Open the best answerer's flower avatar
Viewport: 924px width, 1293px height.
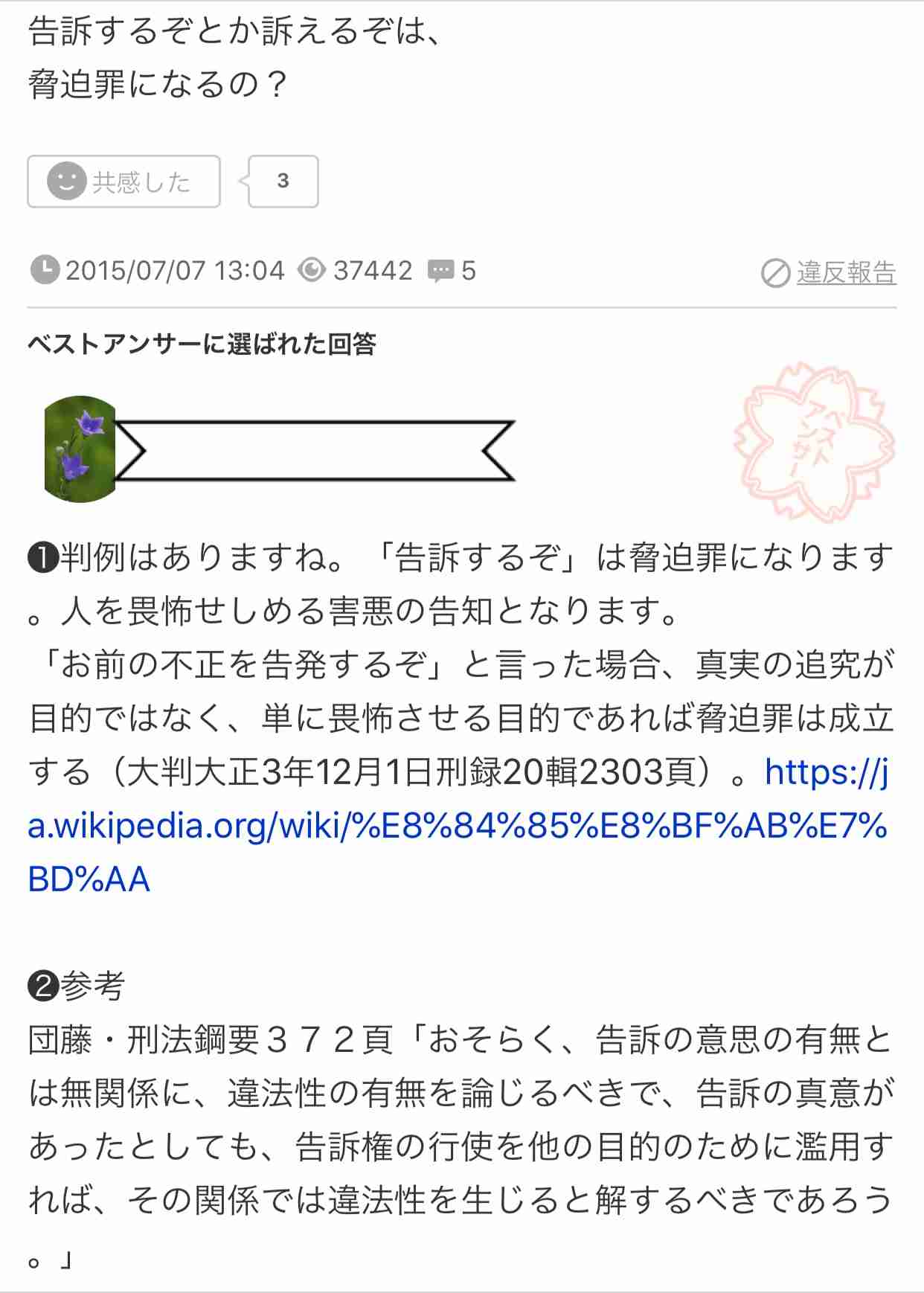click(x=80, y=449)
